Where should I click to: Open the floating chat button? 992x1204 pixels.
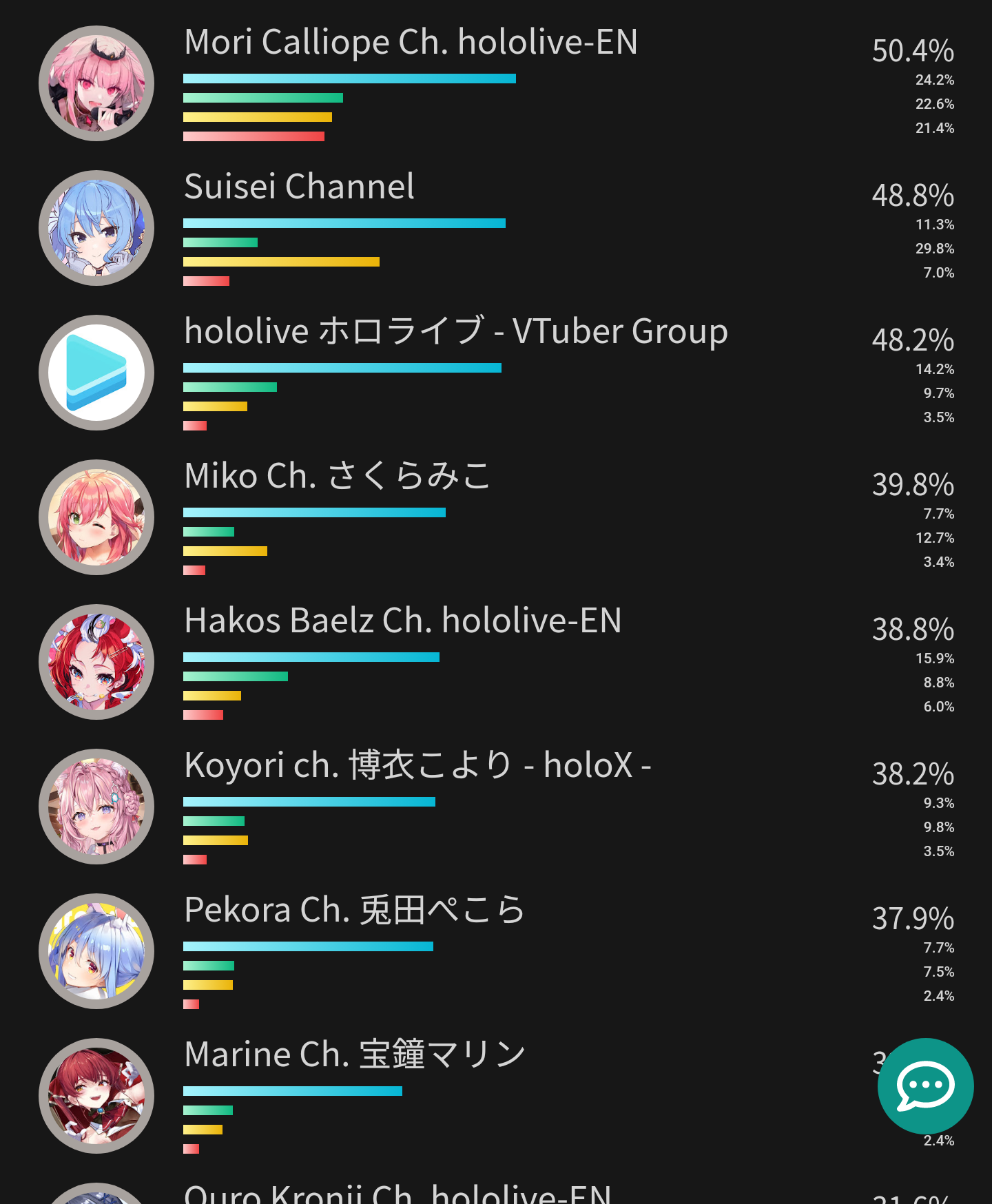point(925,1086)
